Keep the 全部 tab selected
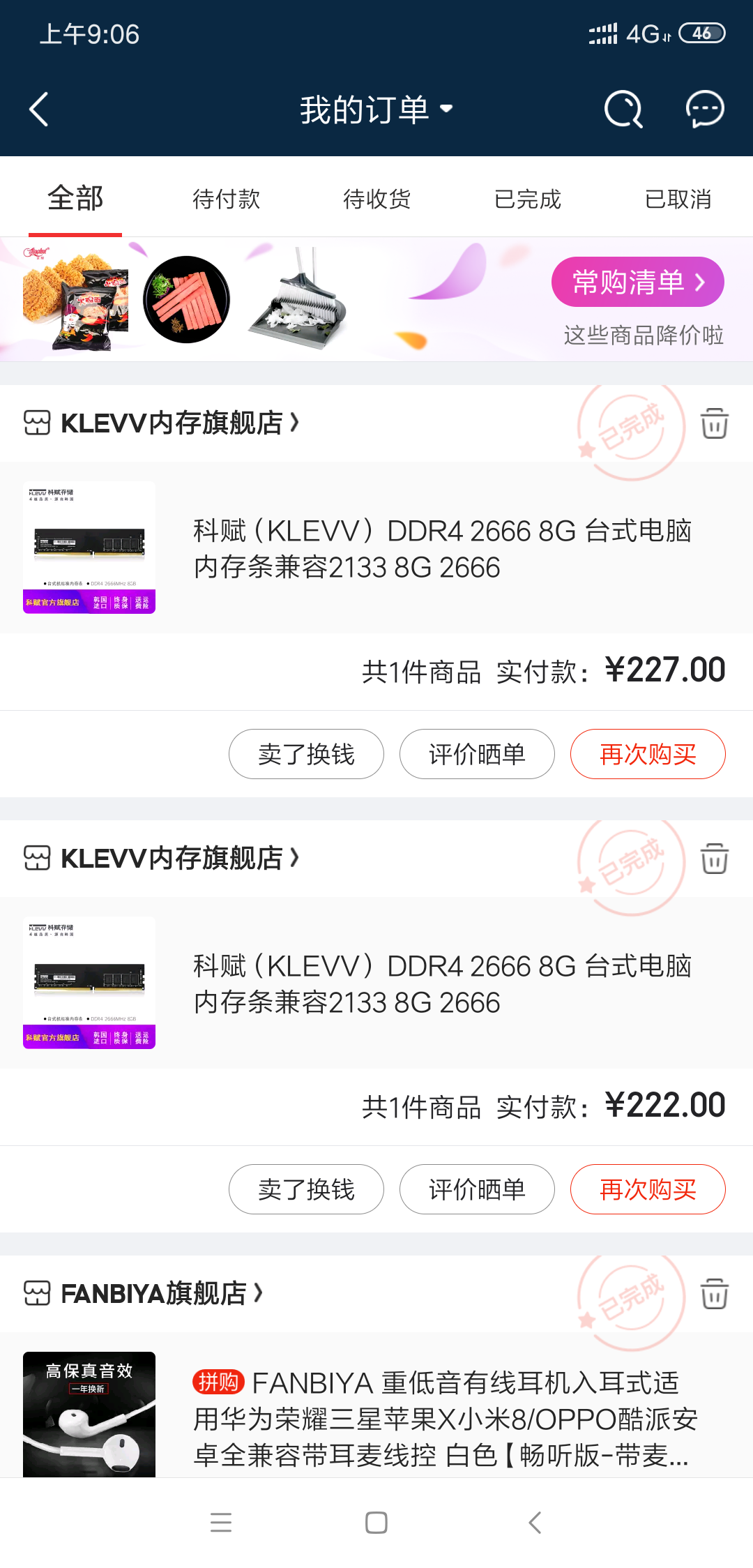Screen dimensions: 753x1568 74,199
